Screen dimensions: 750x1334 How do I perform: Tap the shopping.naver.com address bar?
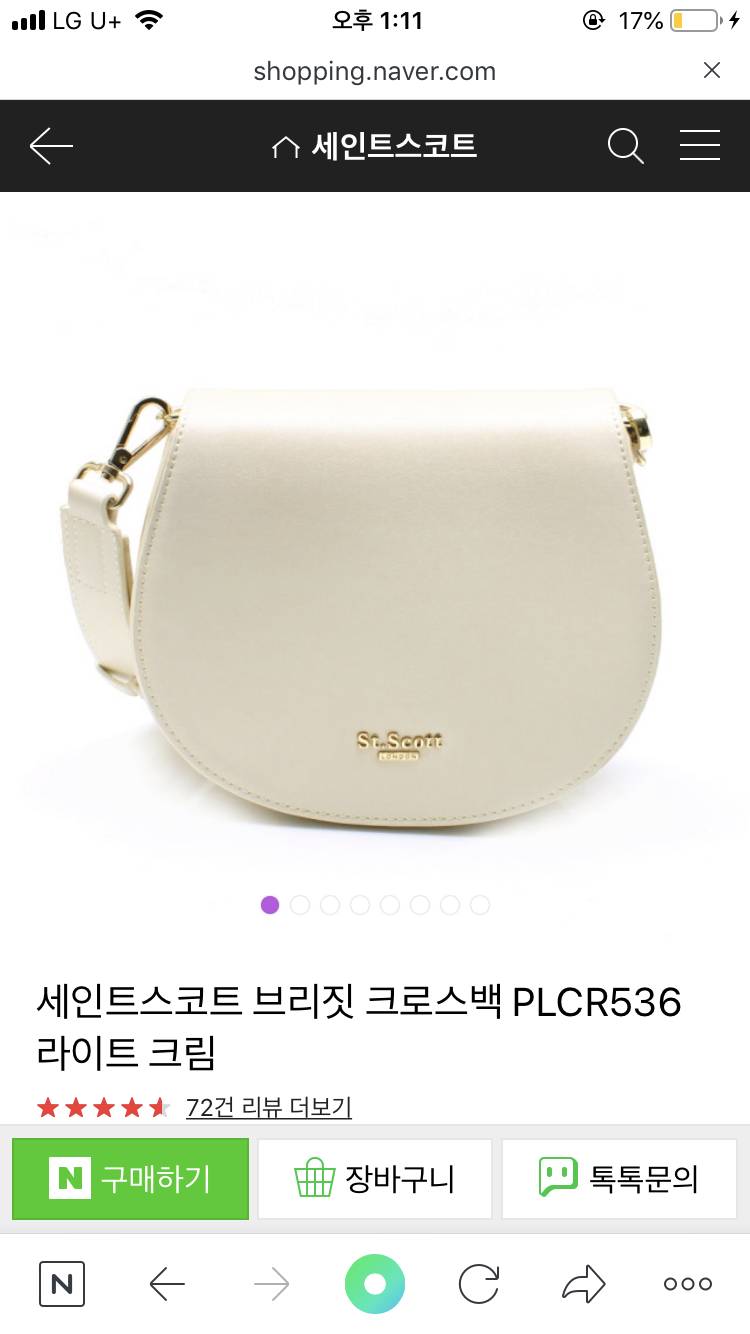[x=374, y=70]
